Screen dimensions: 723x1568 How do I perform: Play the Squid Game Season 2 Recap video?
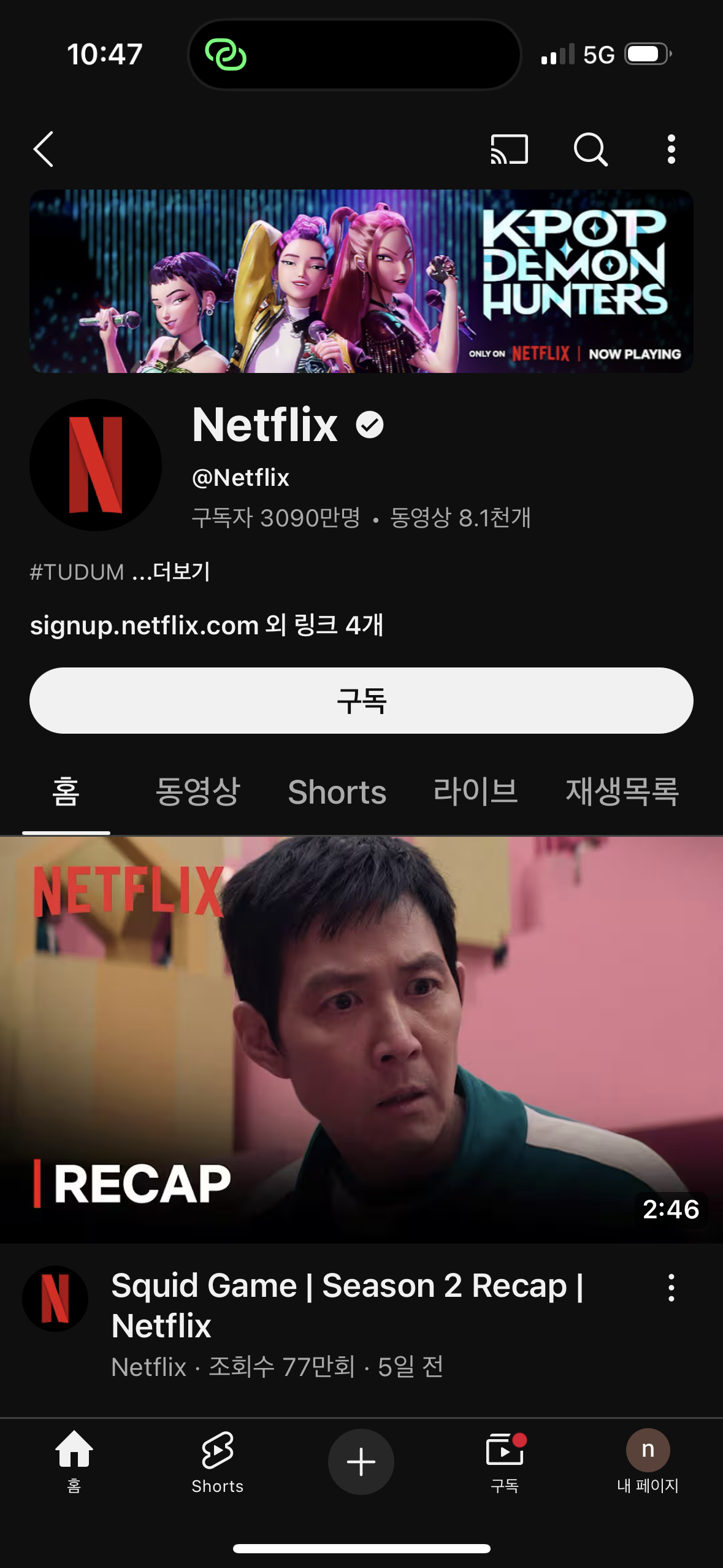(x=361, y=1040)
